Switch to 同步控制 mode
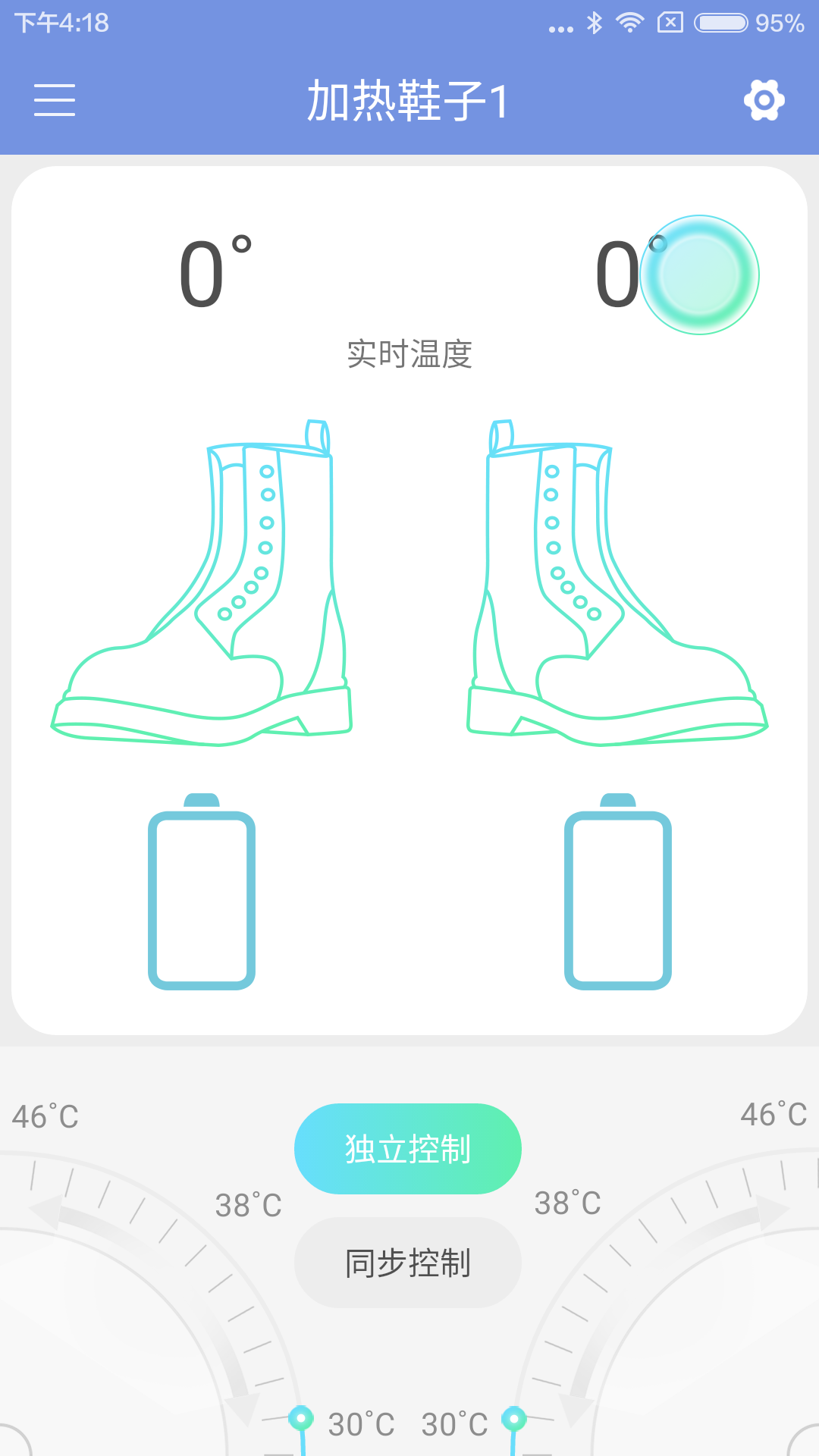819x1456 pixels. click(x=408, y=1263)
